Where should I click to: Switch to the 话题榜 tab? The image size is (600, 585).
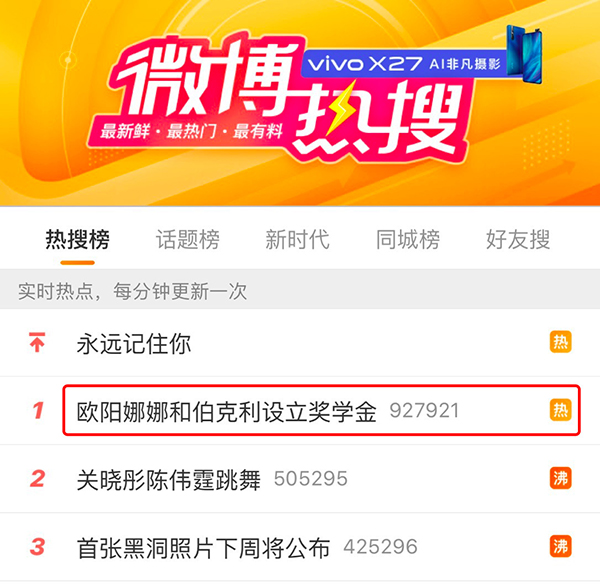click(187, 240)
